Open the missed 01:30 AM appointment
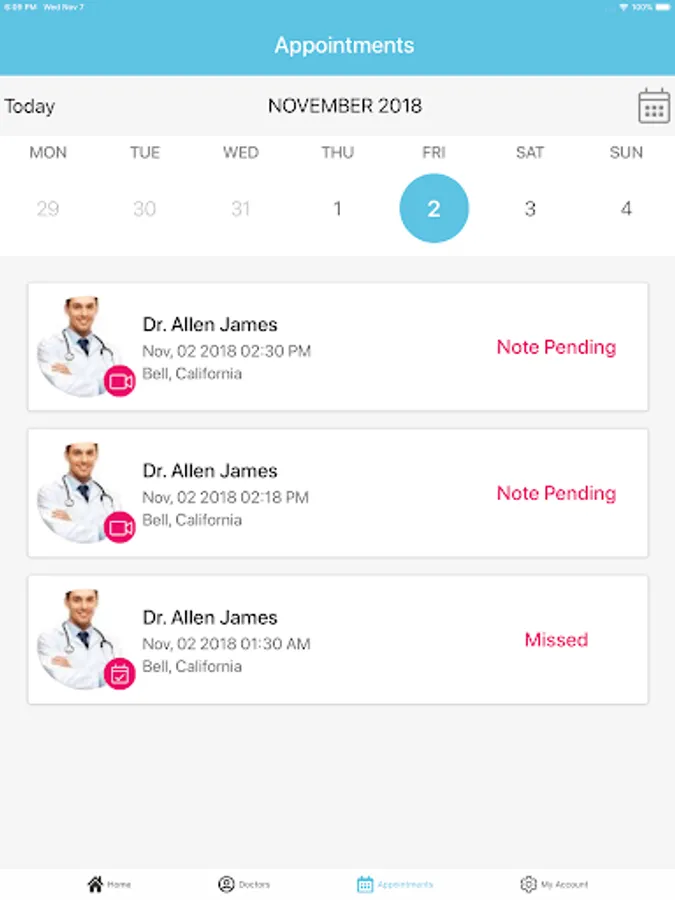675x900 pixels. pyautogui.click(x=337, y=640)
